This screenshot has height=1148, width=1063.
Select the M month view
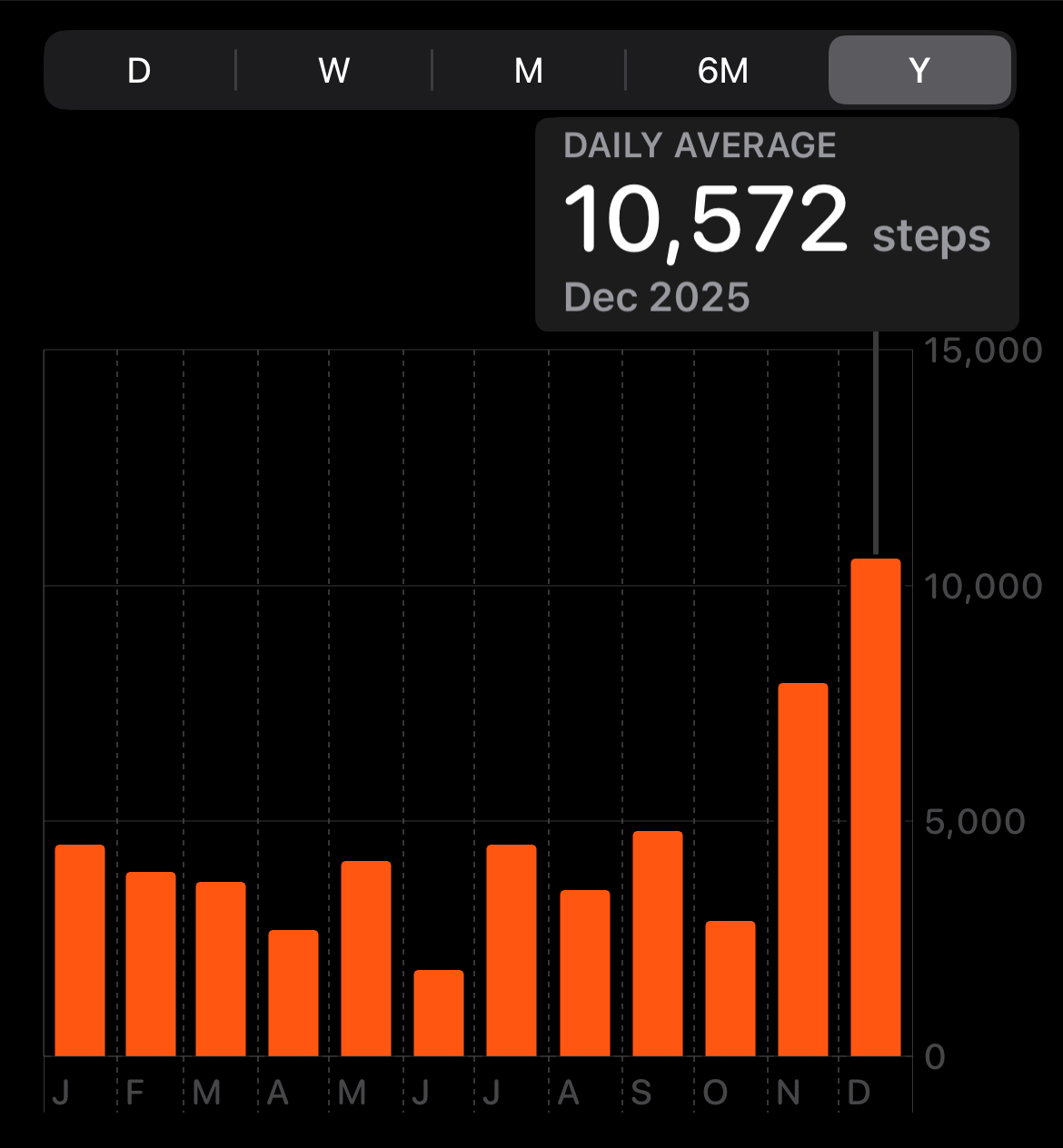(x=529, y=70)
